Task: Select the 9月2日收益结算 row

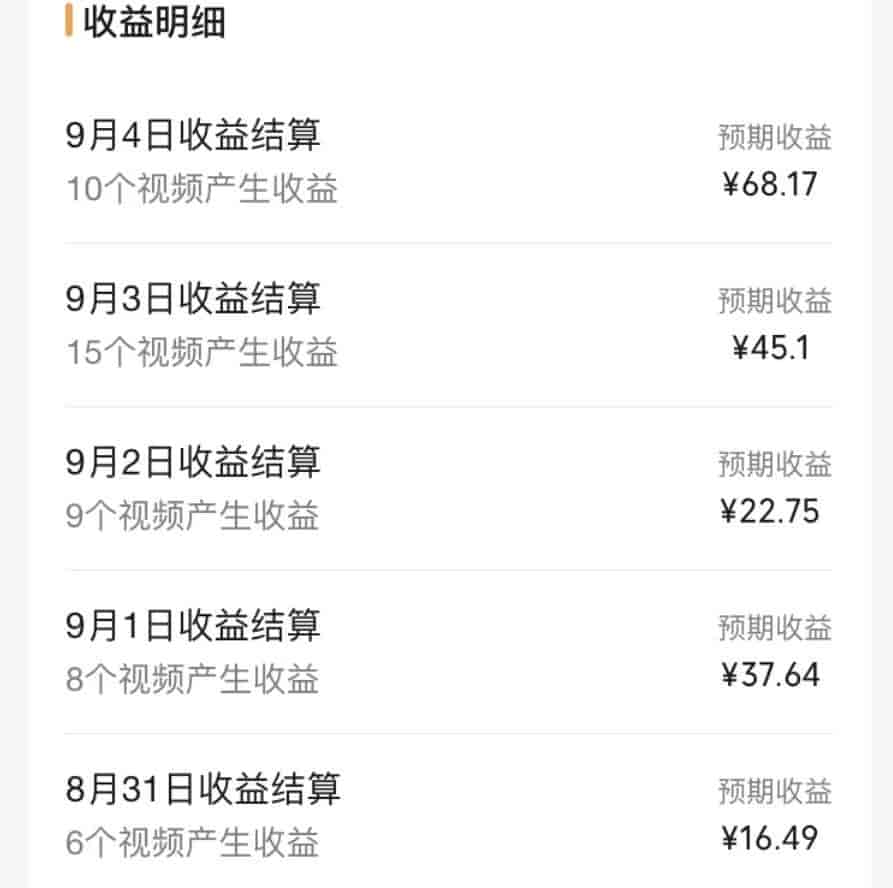Action: tap(194, 463)
